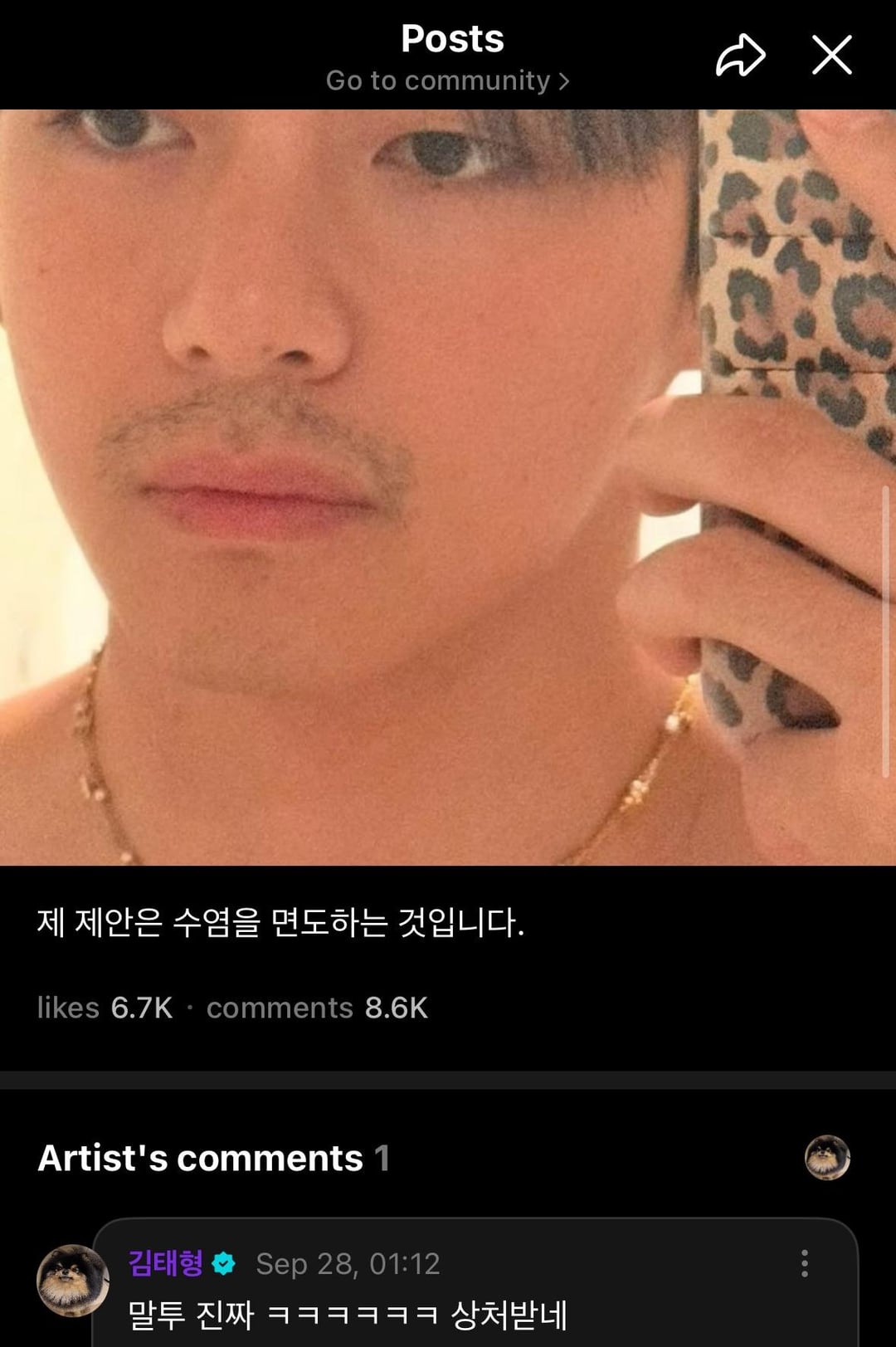Share this post
Image resolution: width=896 pixels, height=1347 pixels.
(740, 56)
